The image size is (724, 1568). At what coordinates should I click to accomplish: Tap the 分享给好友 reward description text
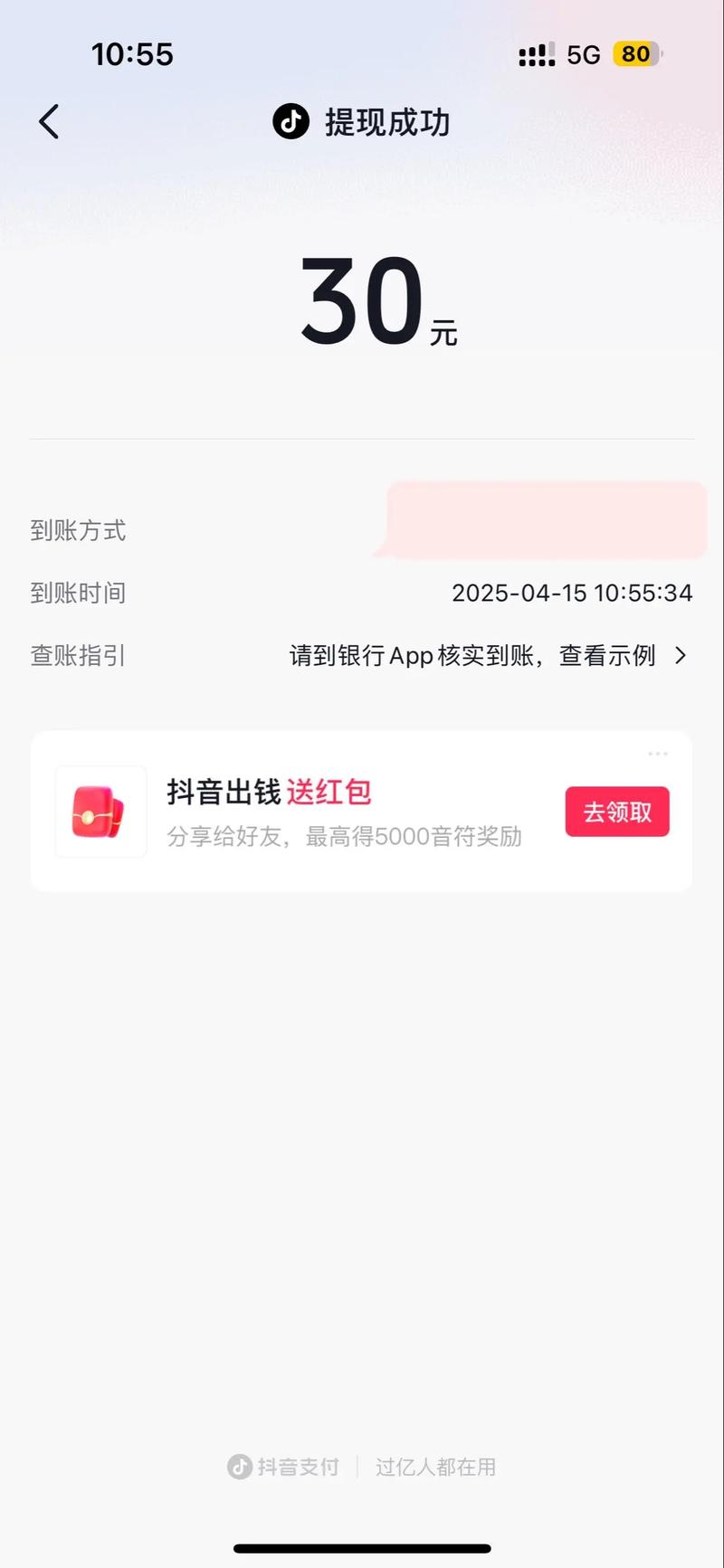(347, 836)
